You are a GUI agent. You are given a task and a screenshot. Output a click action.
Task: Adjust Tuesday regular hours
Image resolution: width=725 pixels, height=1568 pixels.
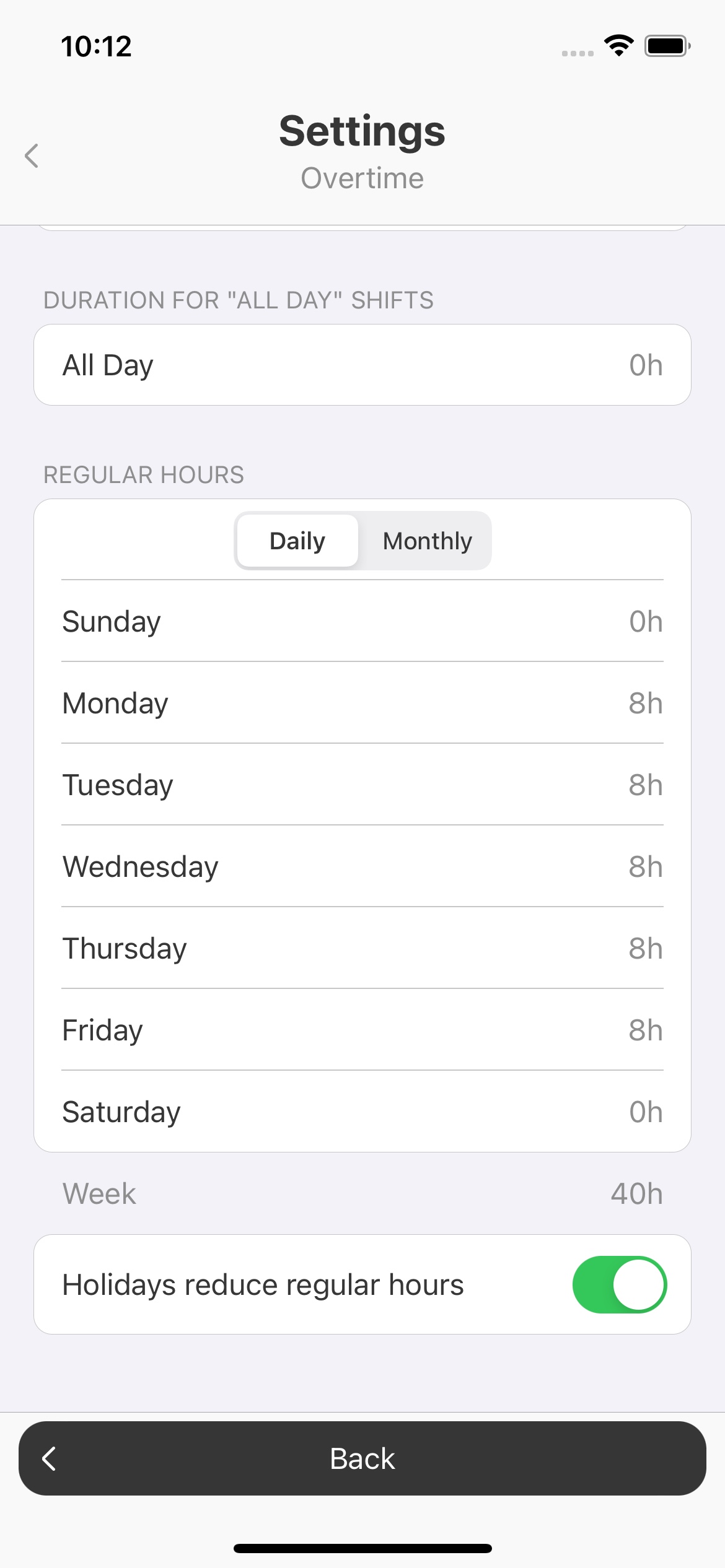[362, 785]
